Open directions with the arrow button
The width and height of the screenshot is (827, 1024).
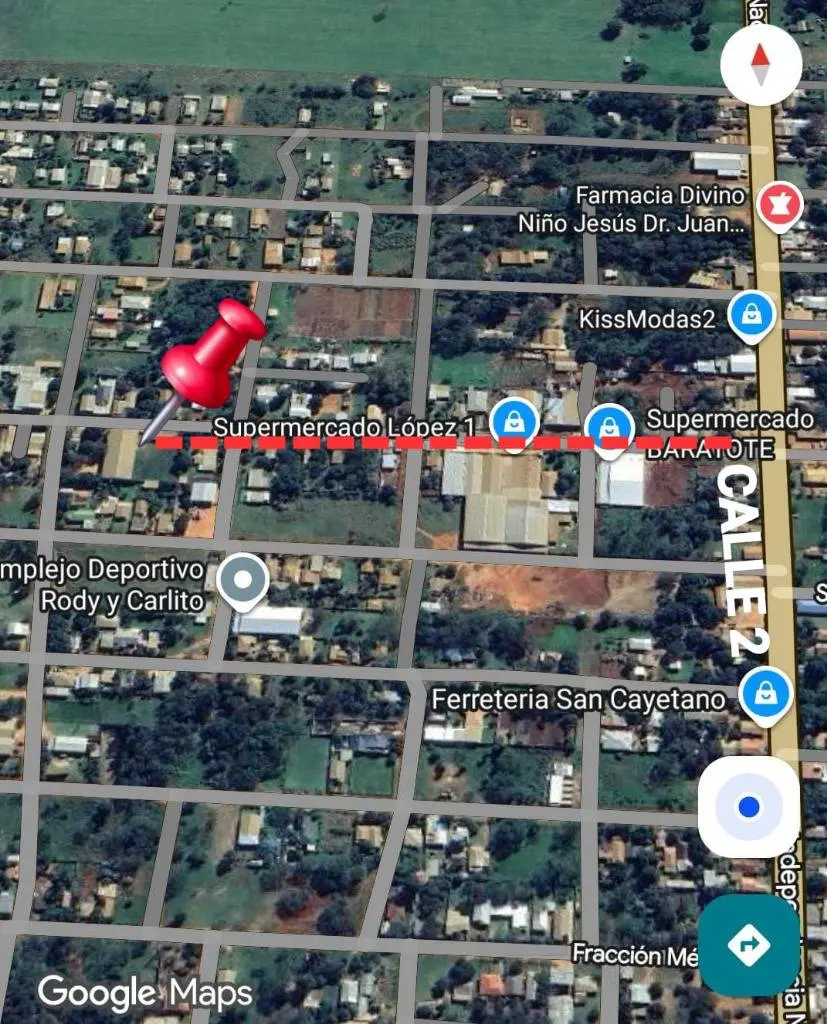point(749,945)
